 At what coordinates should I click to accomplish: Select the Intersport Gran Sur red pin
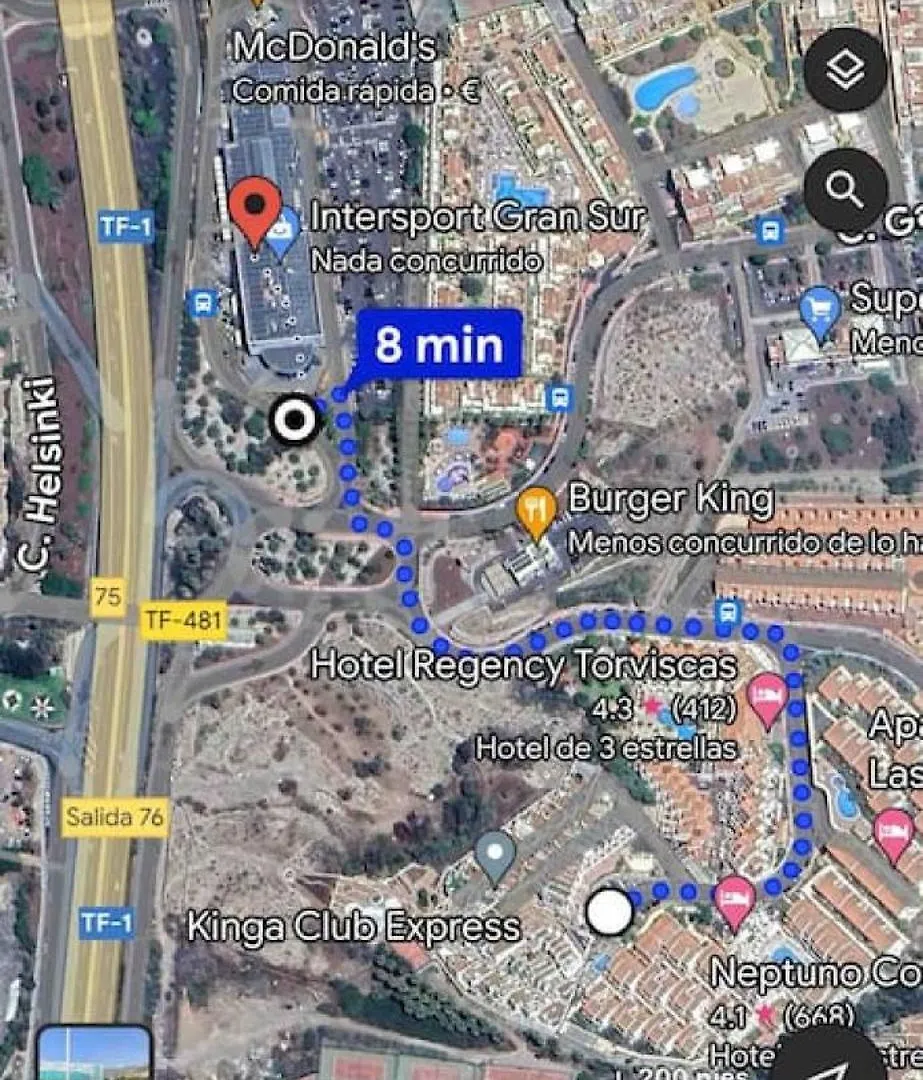(x=254, y=208)
